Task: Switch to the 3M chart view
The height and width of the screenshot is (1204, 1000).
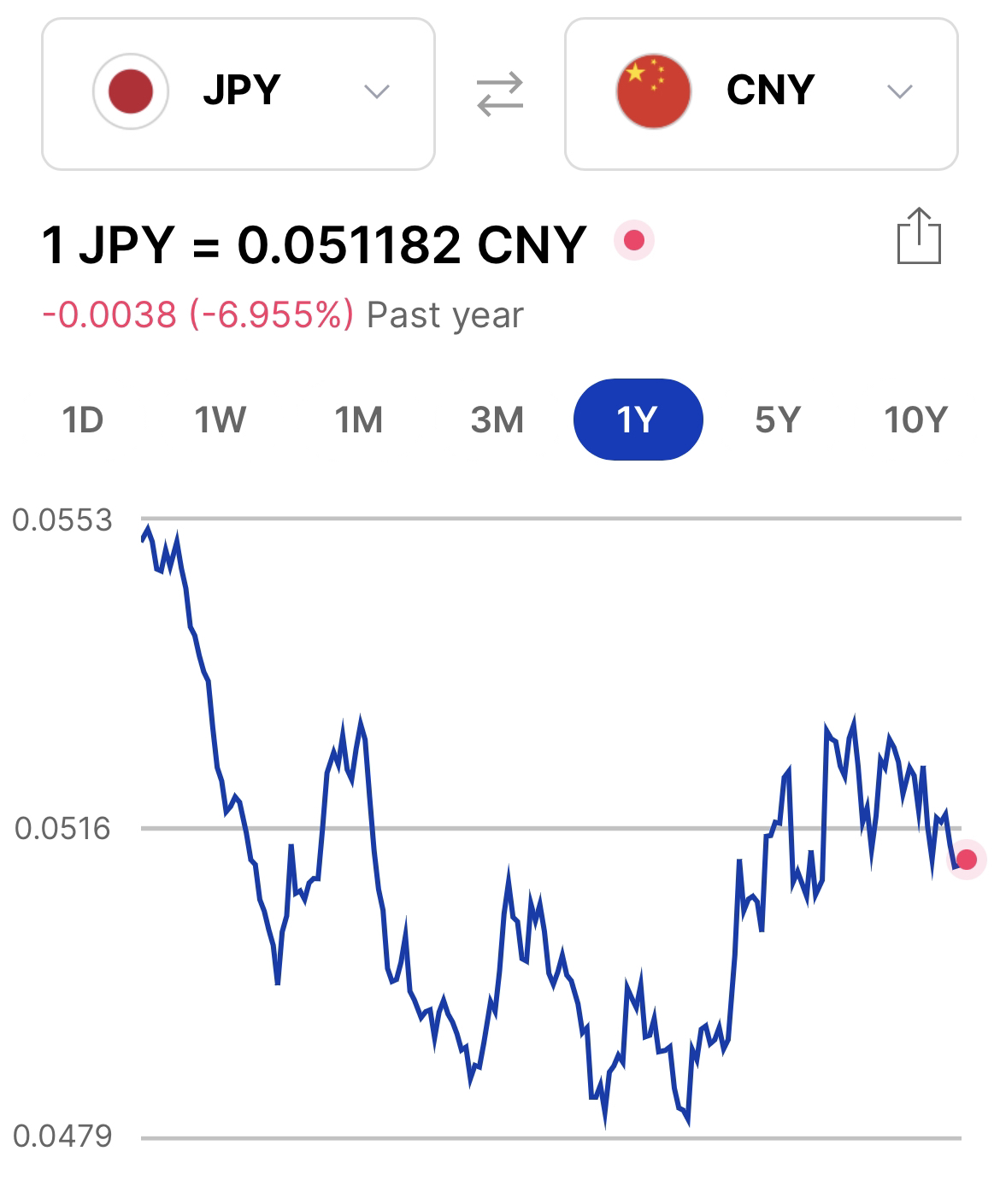Action: pos(497,420)
